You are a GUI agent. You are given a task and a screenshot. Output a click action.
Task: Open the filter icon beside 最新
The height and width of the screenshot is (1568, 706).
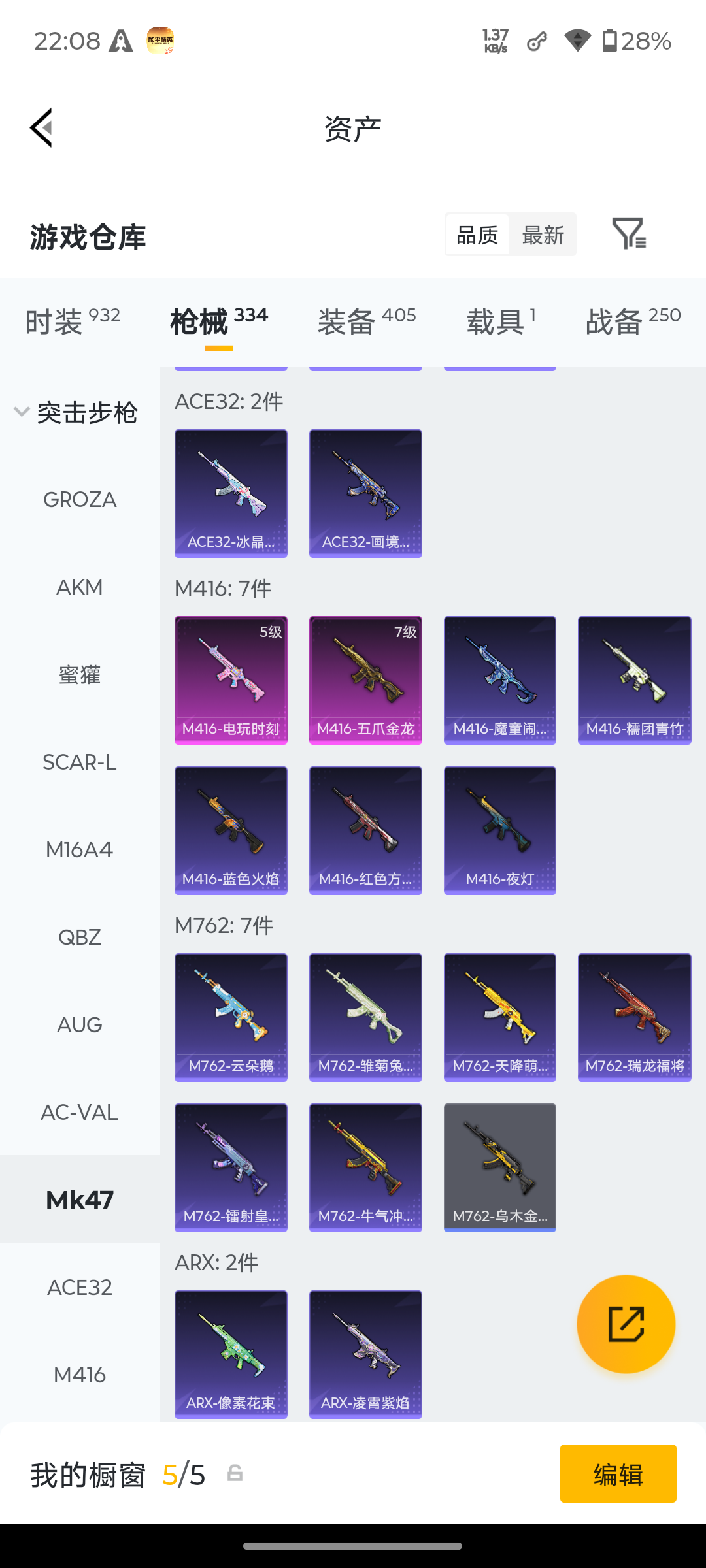click(629, 234)
